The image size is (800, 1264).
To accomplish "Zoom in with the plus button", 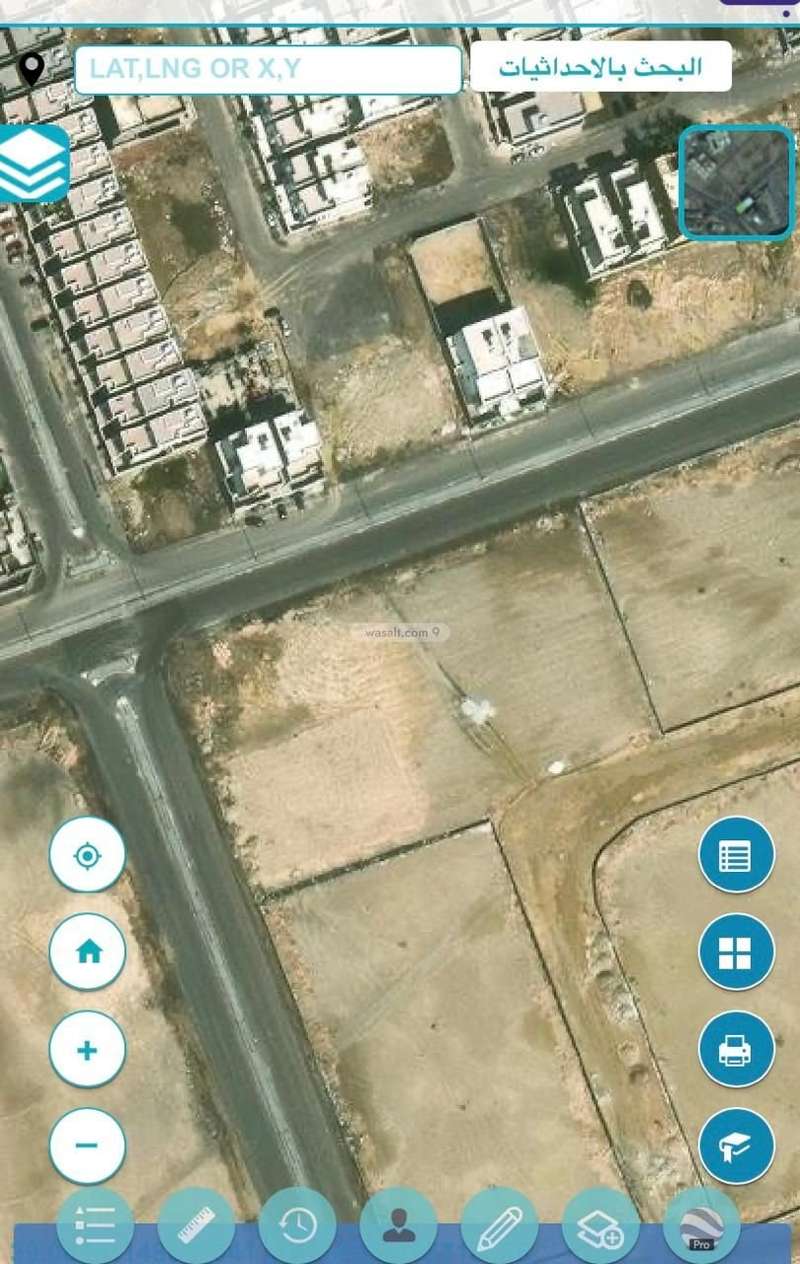I will [x=88, y=1050].
